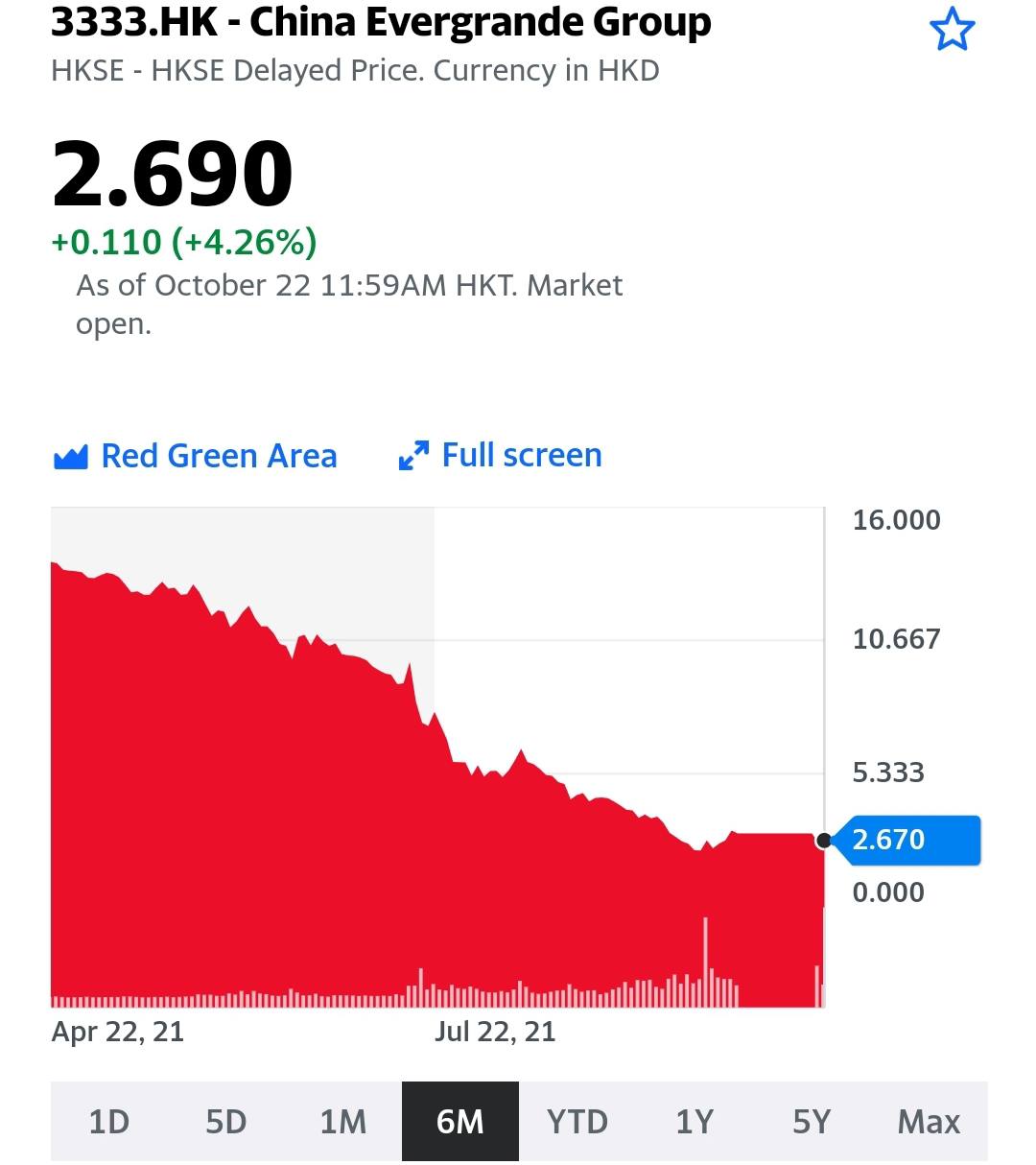Show the 1M price chart
This screenshot has width=1036, height=1165.
(343, 1121)
